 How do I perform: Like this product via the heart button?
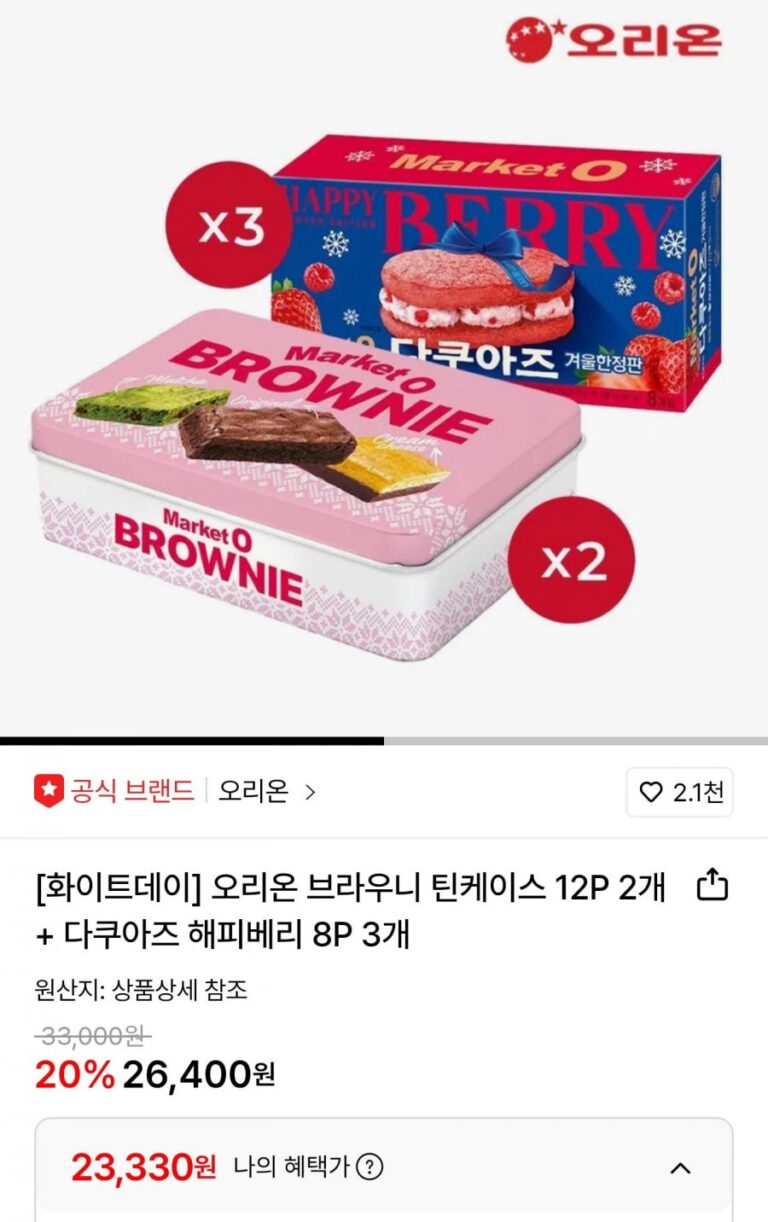coord(679,793)
